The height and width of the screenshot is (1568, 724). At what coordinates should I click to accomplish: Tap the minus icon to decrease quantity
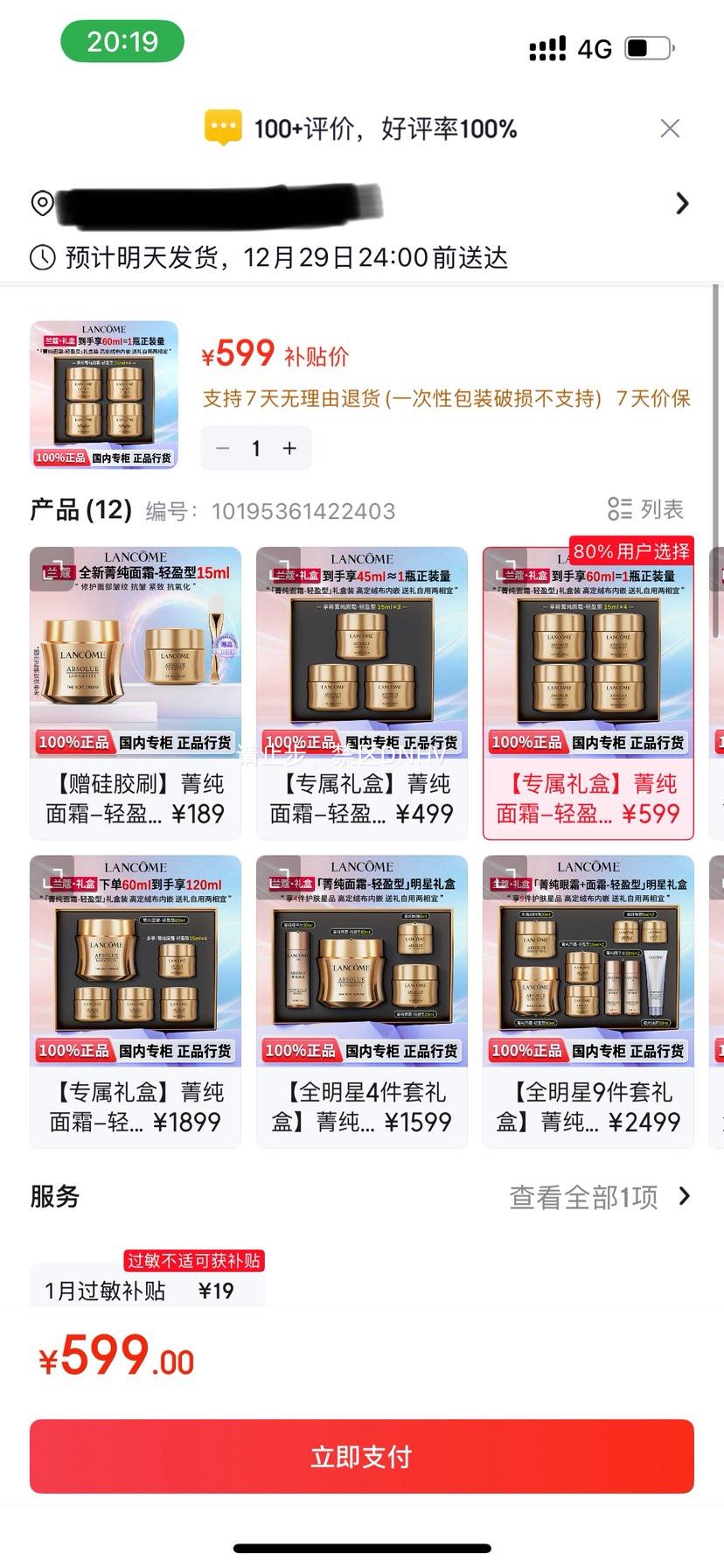(x=222, y=448)
